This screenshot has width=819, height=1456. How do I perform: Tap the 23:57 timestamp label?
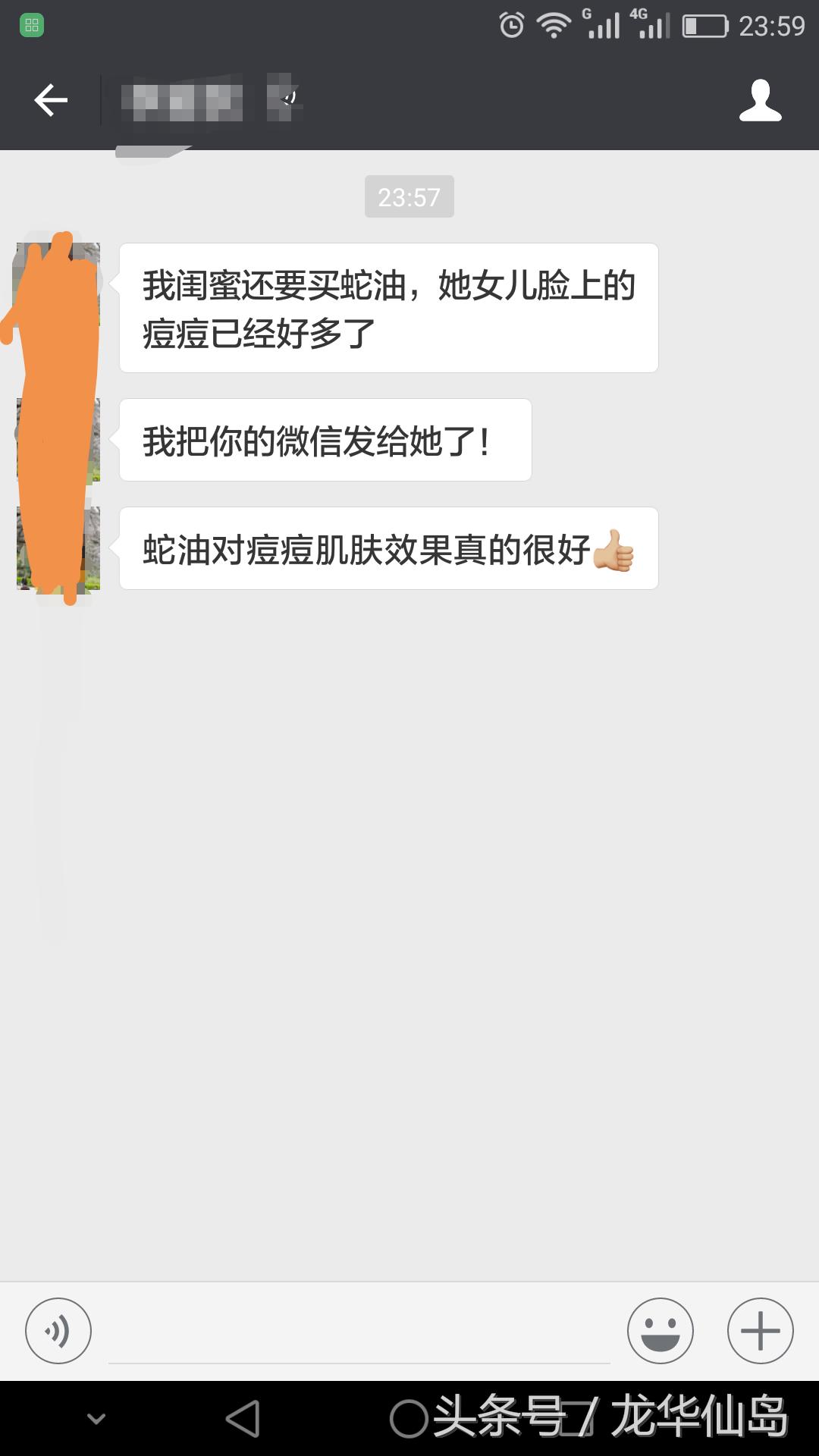coord(409,196)
